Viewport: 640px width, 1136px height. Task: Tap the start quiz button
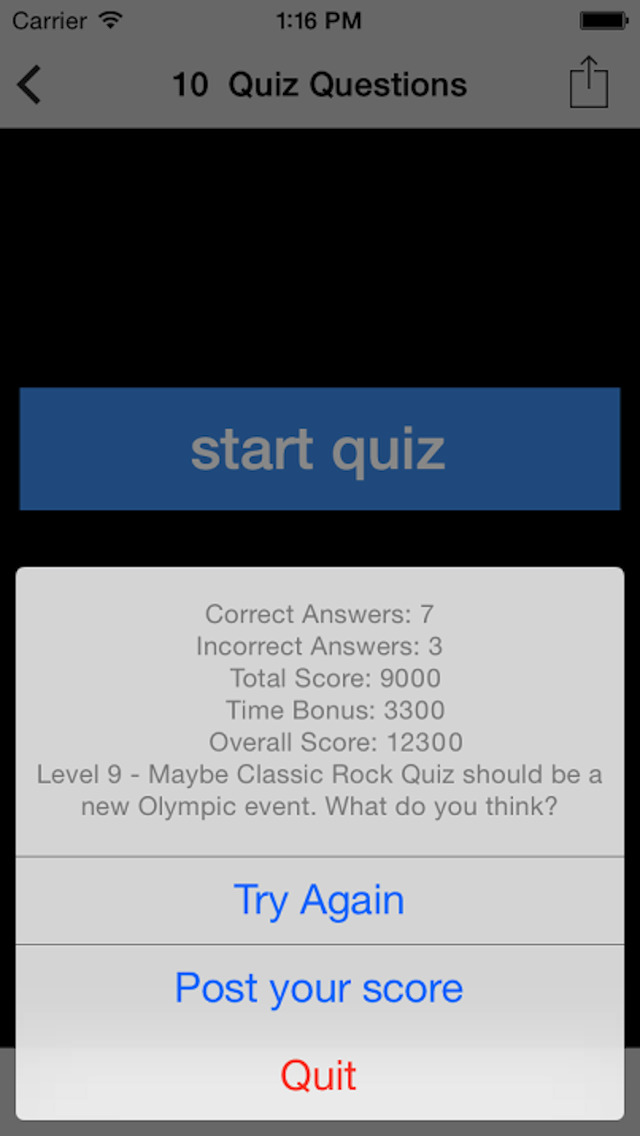click(x=320, y=449)
